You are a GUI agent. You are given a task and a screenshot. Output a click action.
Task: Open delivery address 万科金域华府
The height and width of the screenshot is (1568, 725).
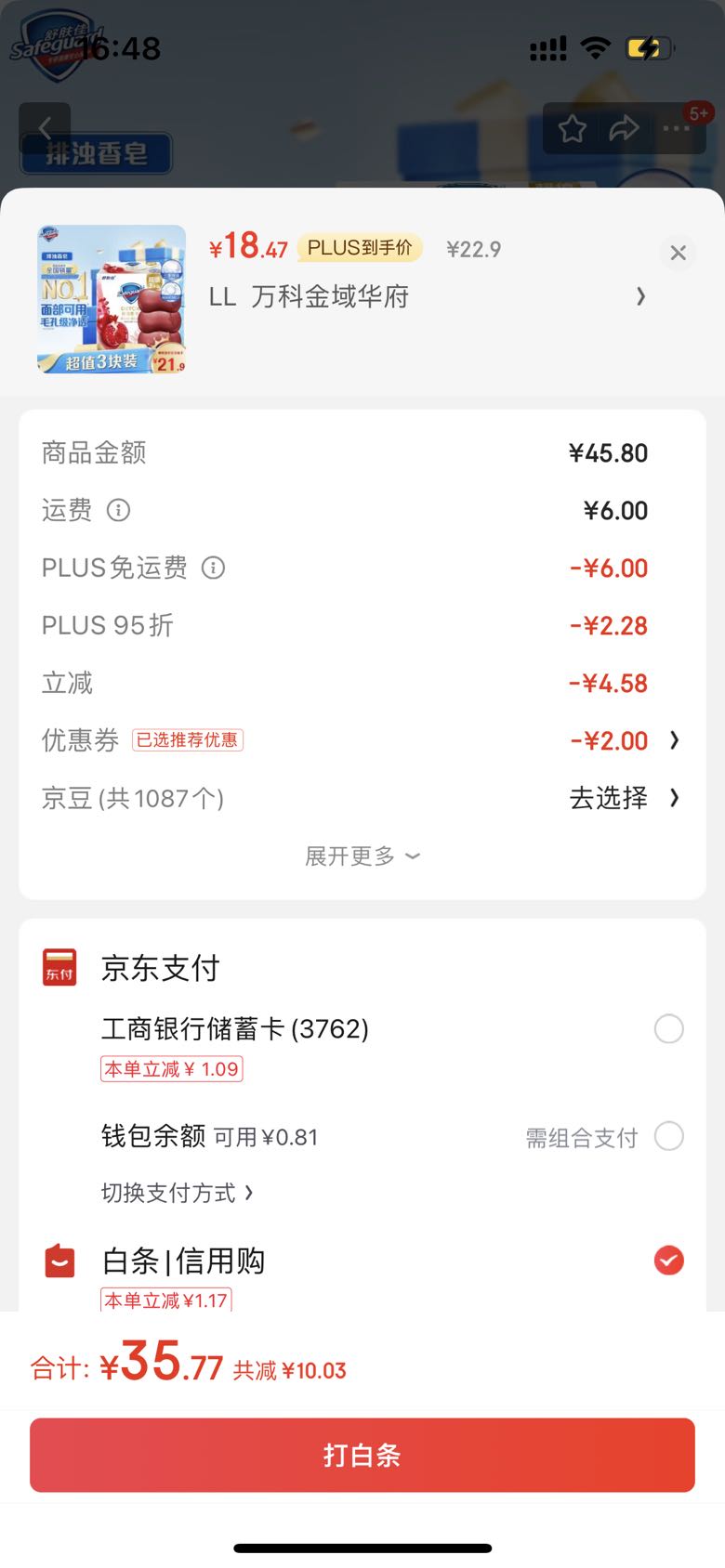pyautogui.click(x=428, y=297)
